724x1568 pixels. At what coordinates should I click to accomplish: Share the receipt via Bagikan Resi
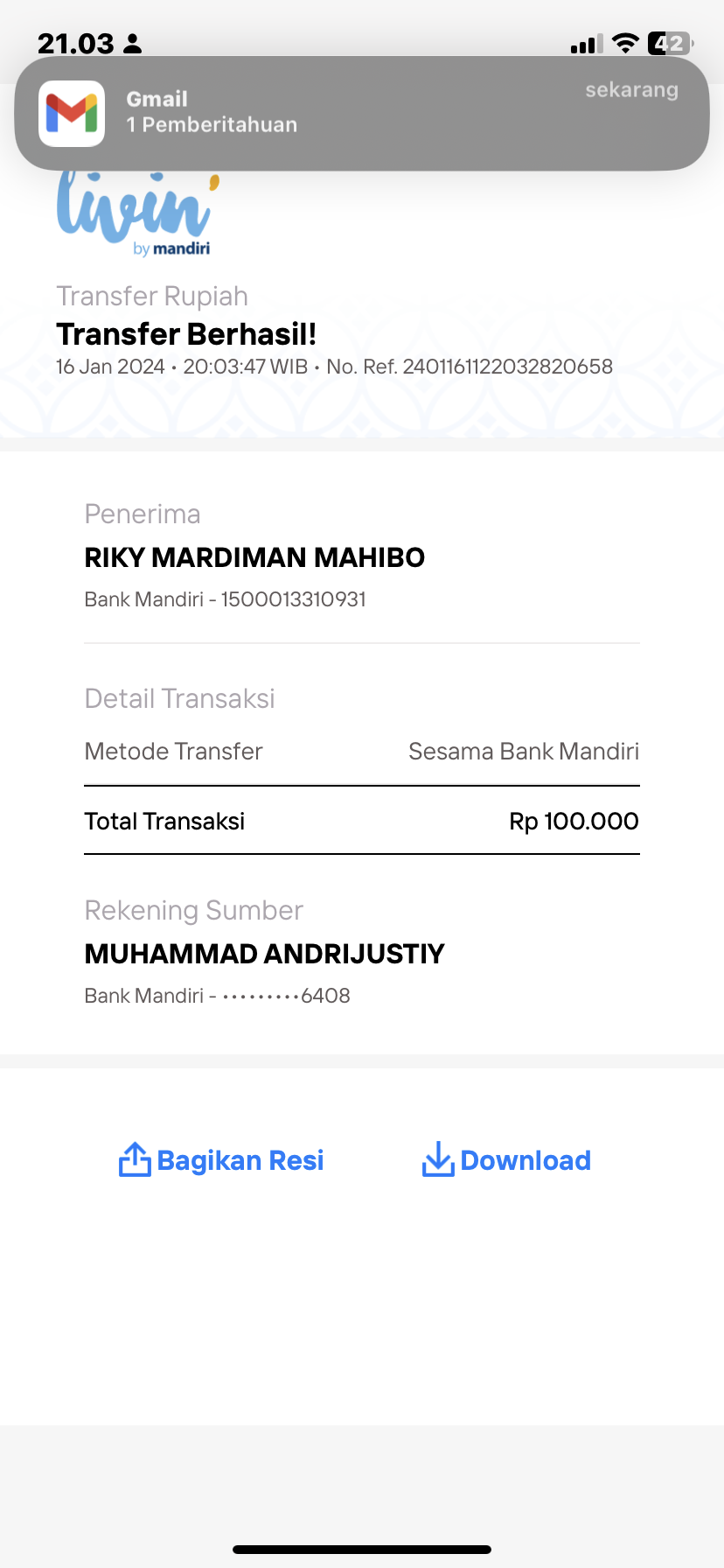pyautogui.click(x=221, y=1160)
